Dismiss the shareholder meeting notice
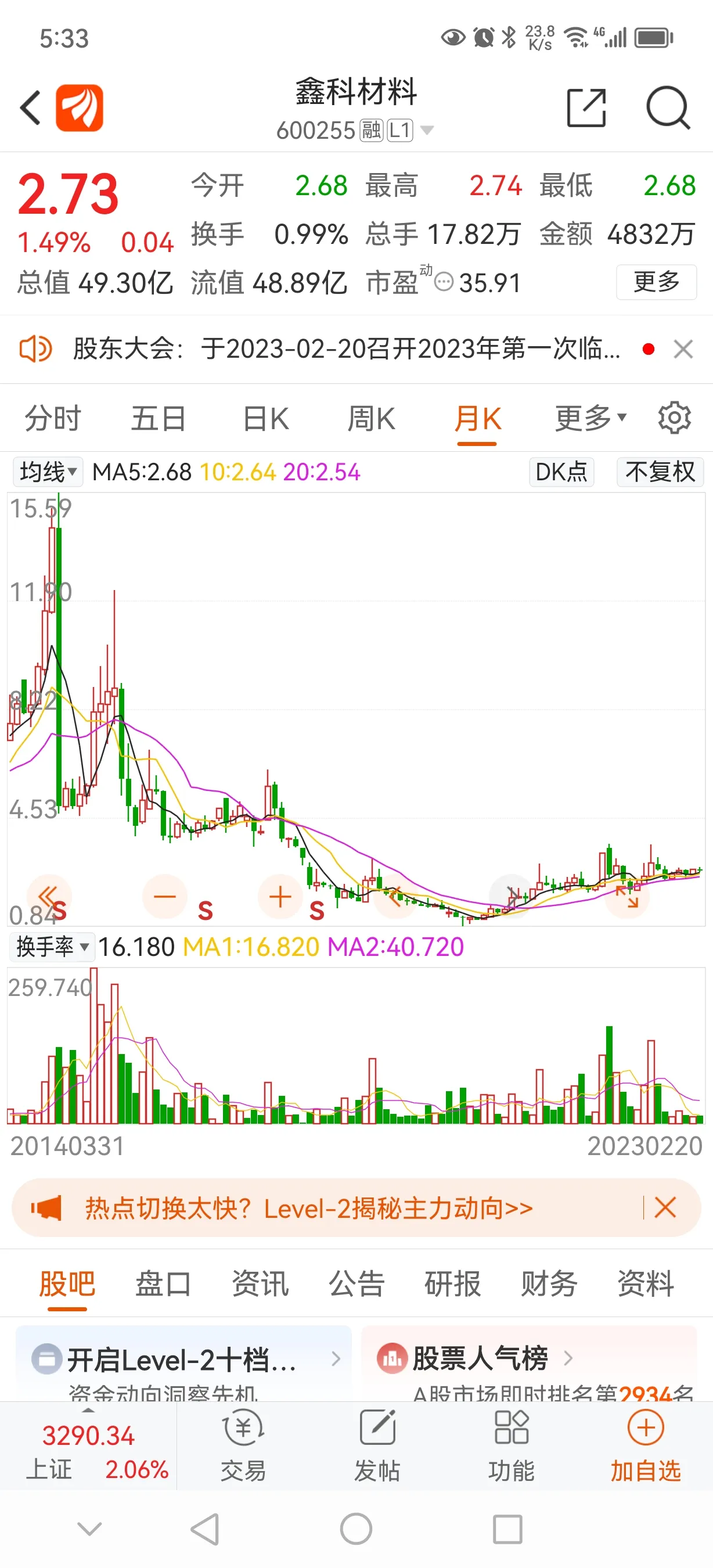This screenshot has height=1568, width=713. (683, 350)
